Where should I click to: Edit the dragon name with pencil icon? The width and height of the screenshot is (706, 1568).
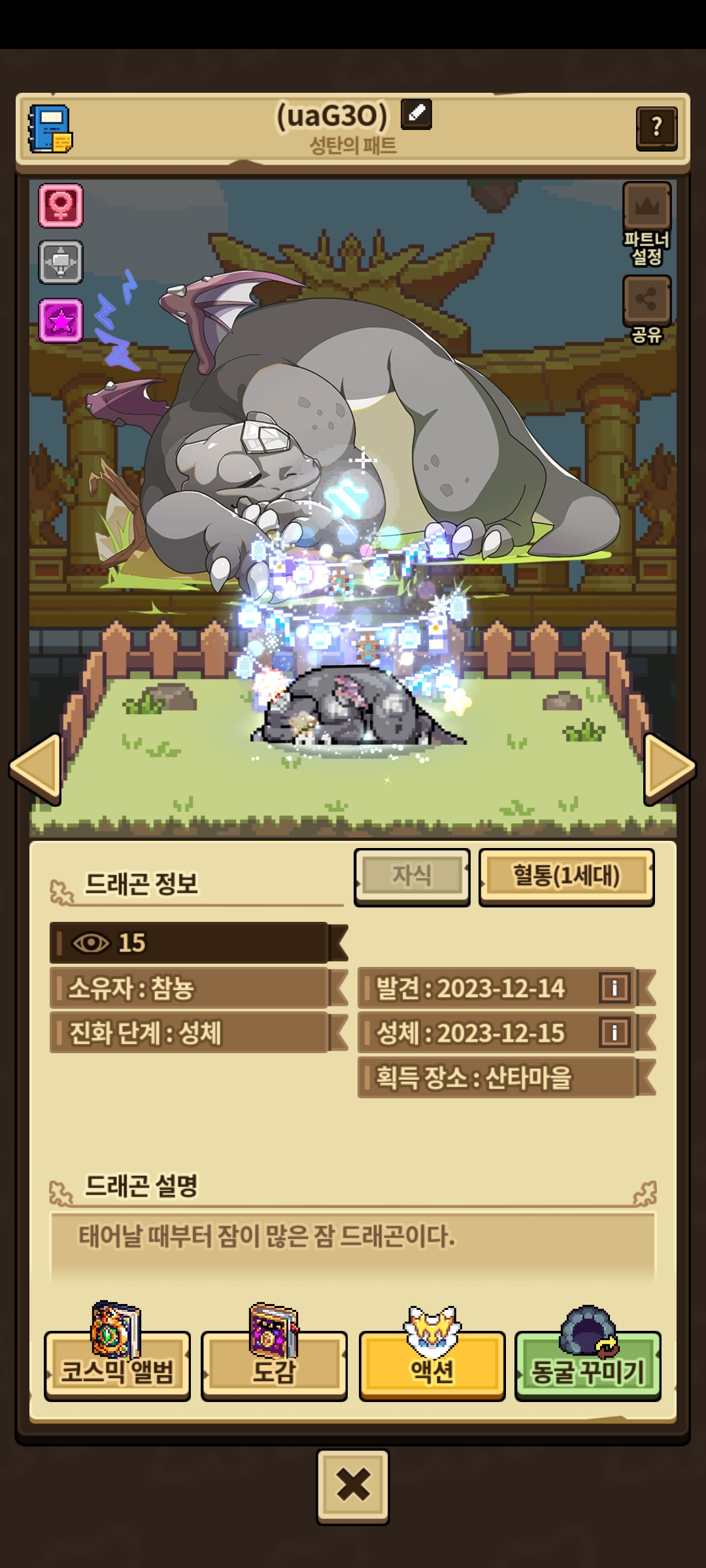click(x=416, y=114)
